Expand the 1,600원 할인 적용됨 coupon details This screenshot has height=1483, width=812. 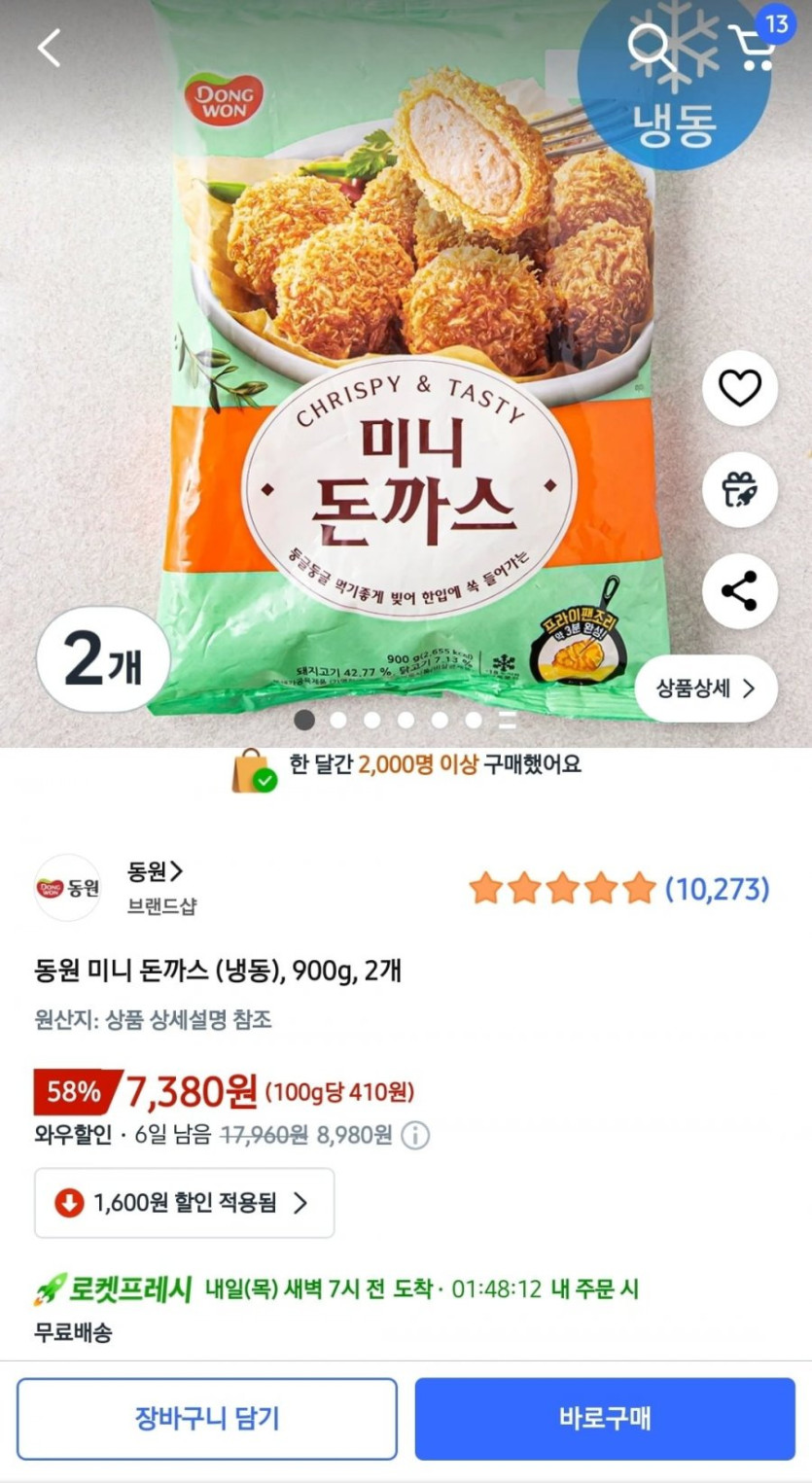[185, 1203]
